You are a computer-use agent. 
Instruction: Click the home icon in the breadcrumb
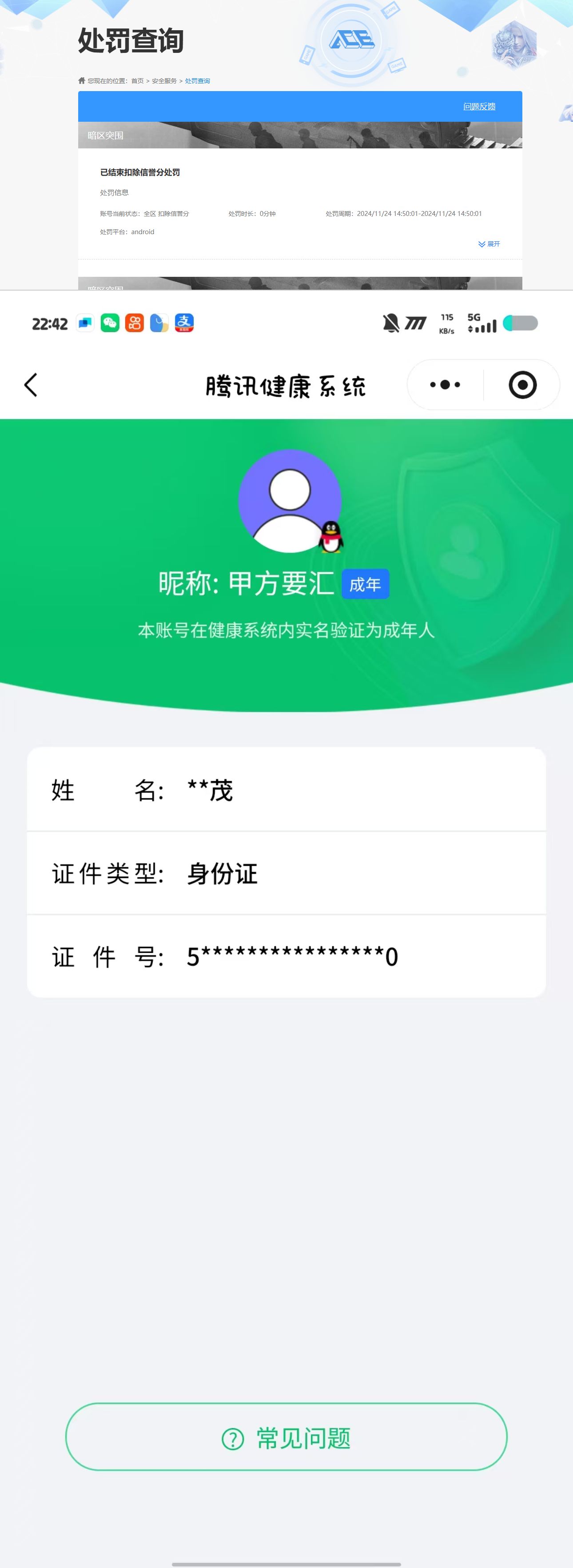[81, 80]
